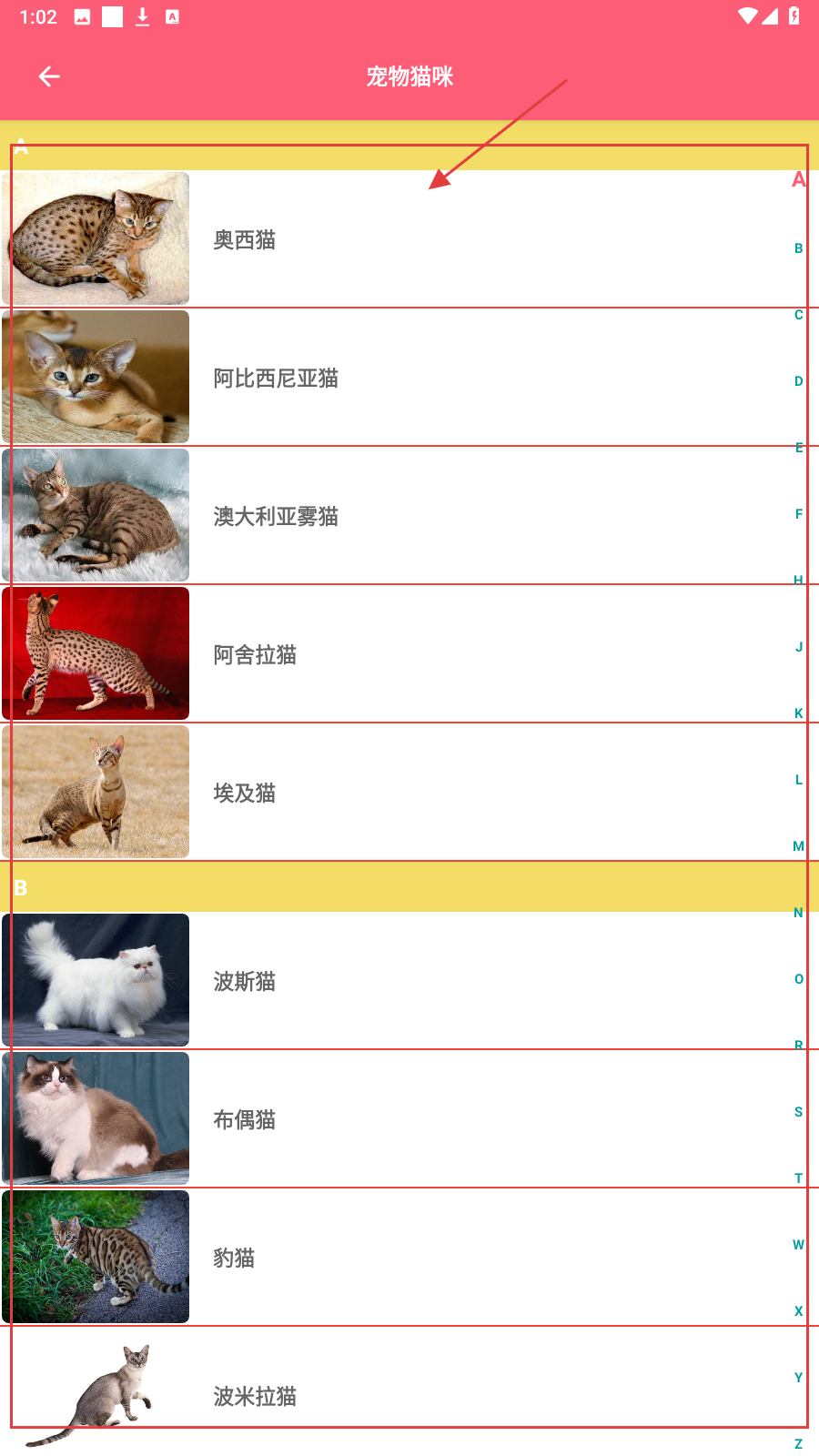
Task: Jump to letter B in the index
Action: click(x=798, y=248)
